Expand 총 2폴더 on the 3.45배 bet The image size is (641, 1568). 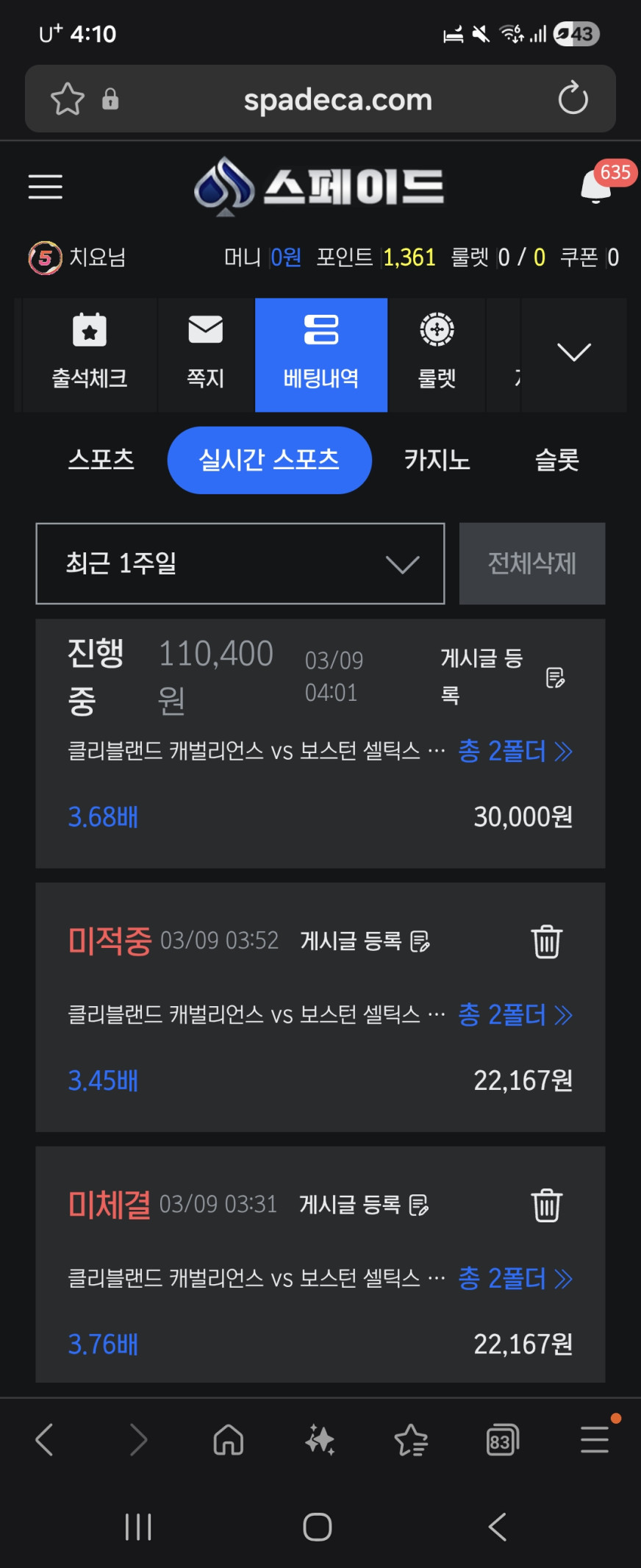click(x=515, y=1015)
